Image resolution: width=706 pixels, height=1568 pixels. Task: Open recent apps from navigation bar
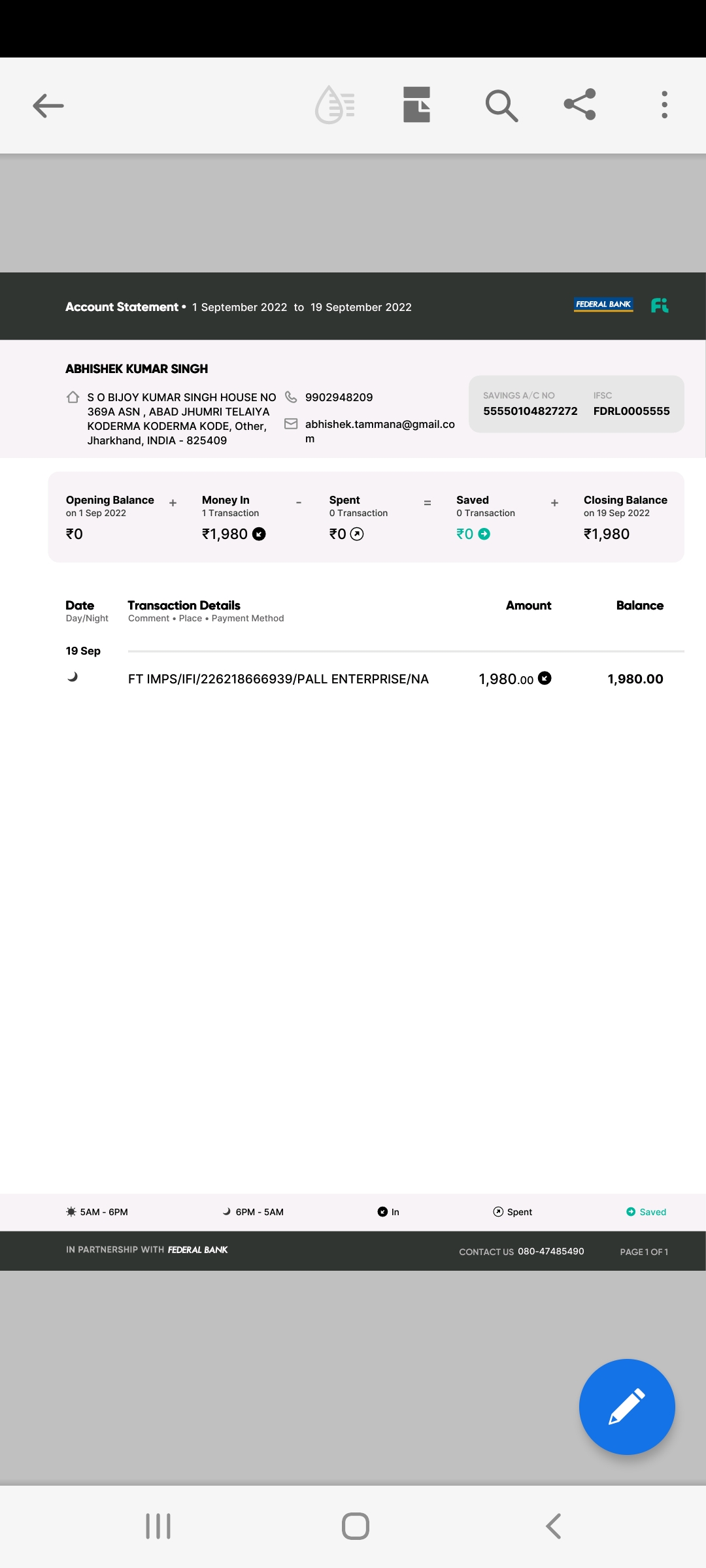point(158,1526)
